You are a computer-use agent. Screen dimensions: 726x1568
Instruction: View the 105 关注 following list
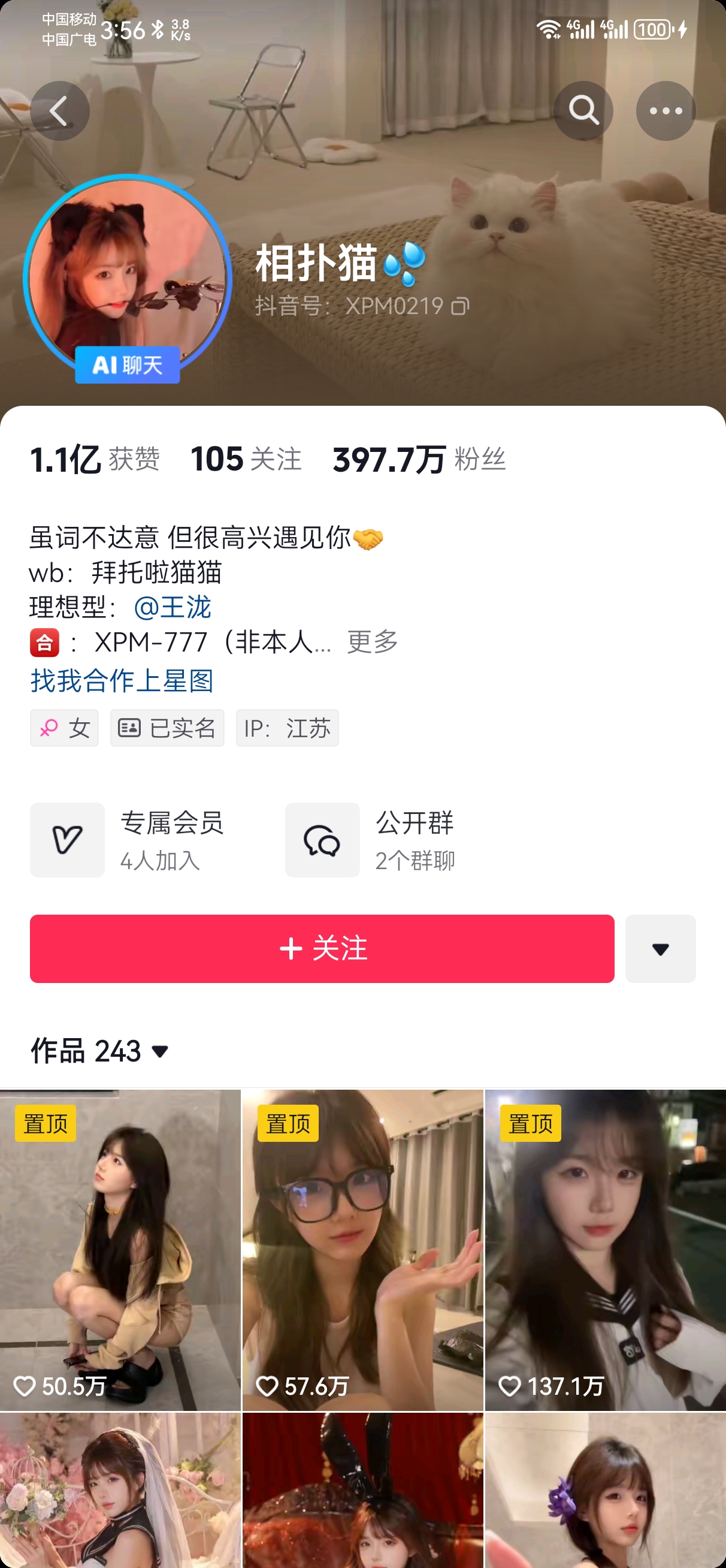click(x=246, y=459)
